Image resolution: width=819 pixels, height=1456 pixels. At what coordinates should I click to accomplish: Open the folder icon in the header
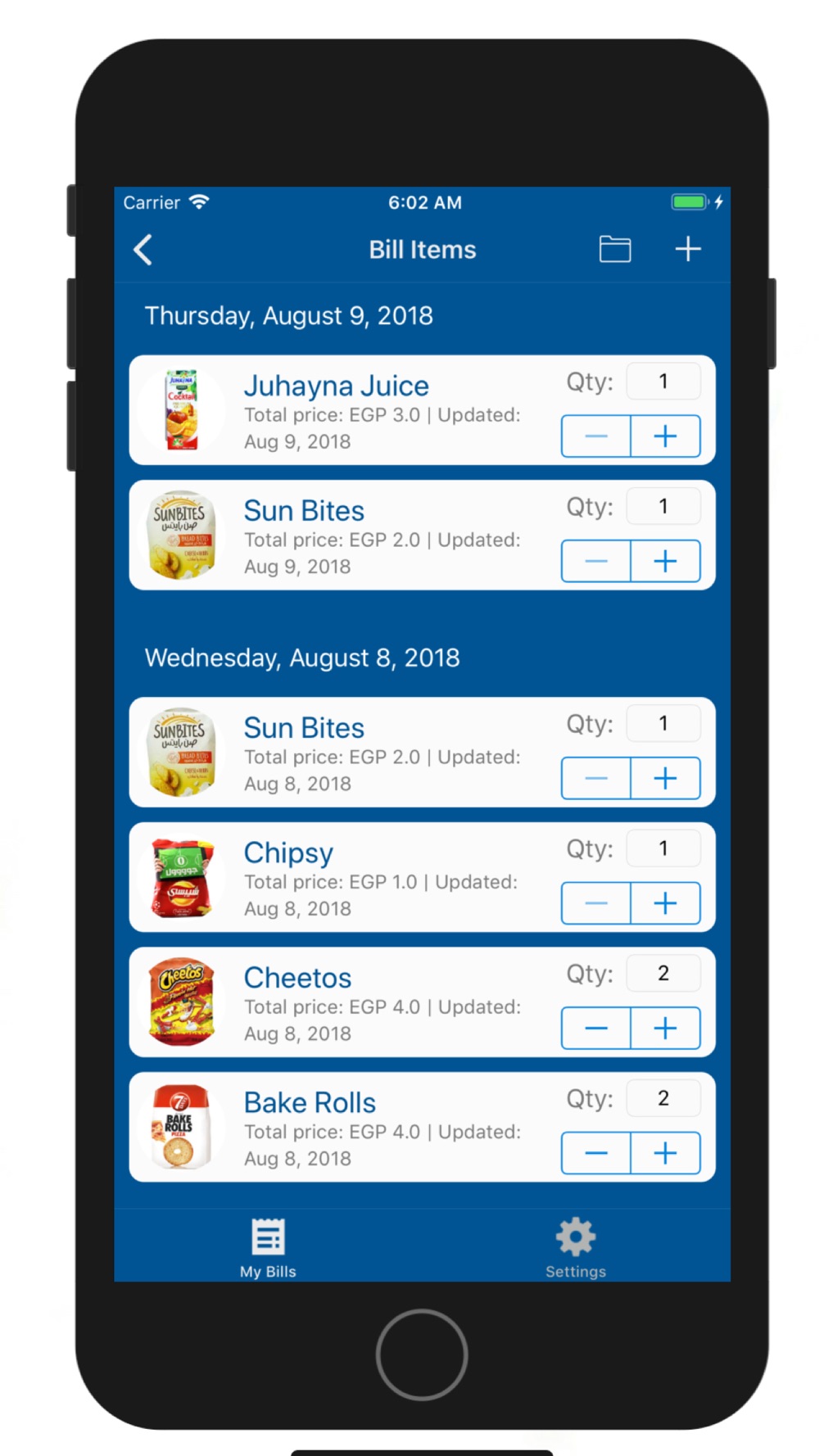click(614, 249)
